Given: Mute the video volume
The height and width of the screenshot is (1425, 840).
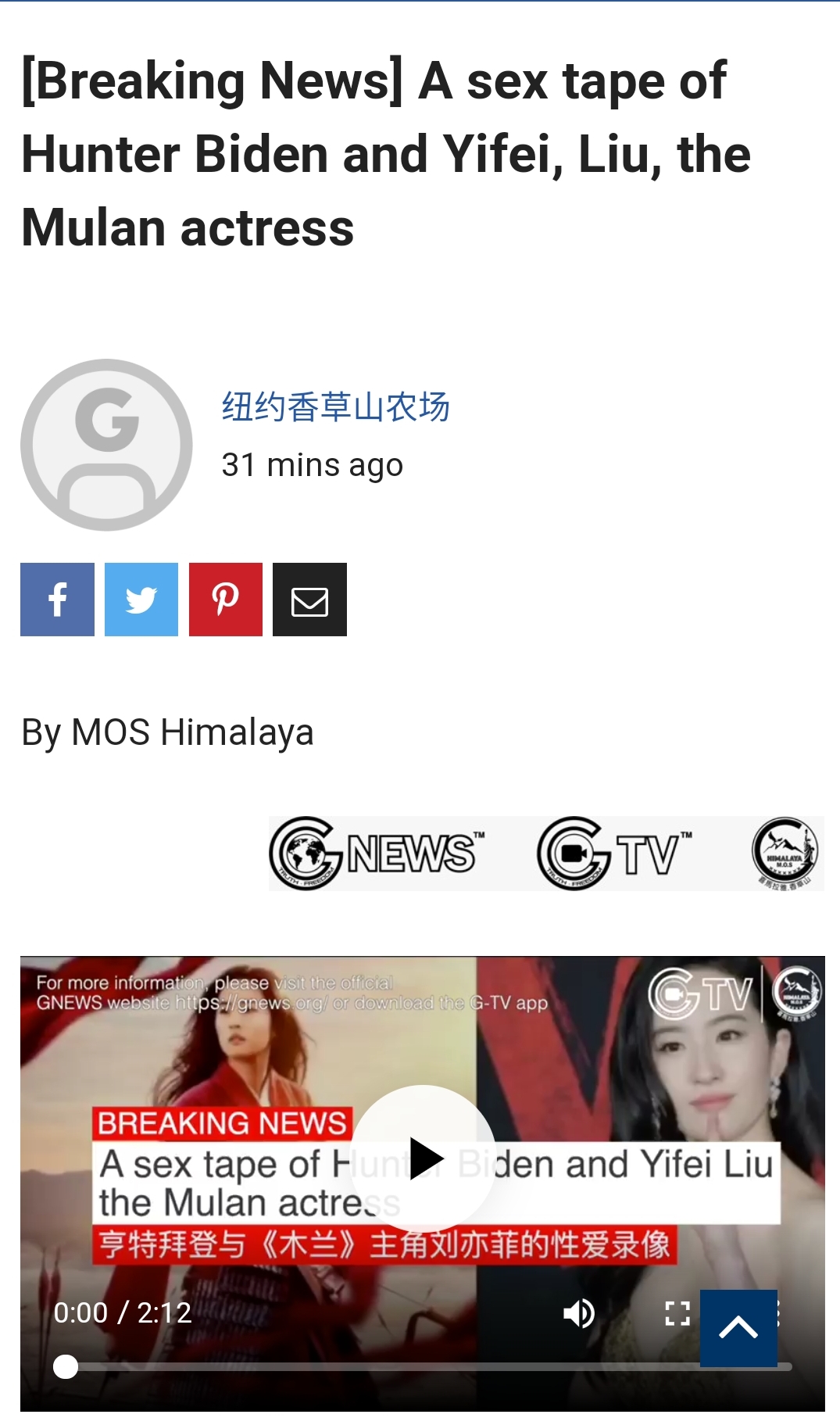Looking at the screenshot, I should point(579,1313).
